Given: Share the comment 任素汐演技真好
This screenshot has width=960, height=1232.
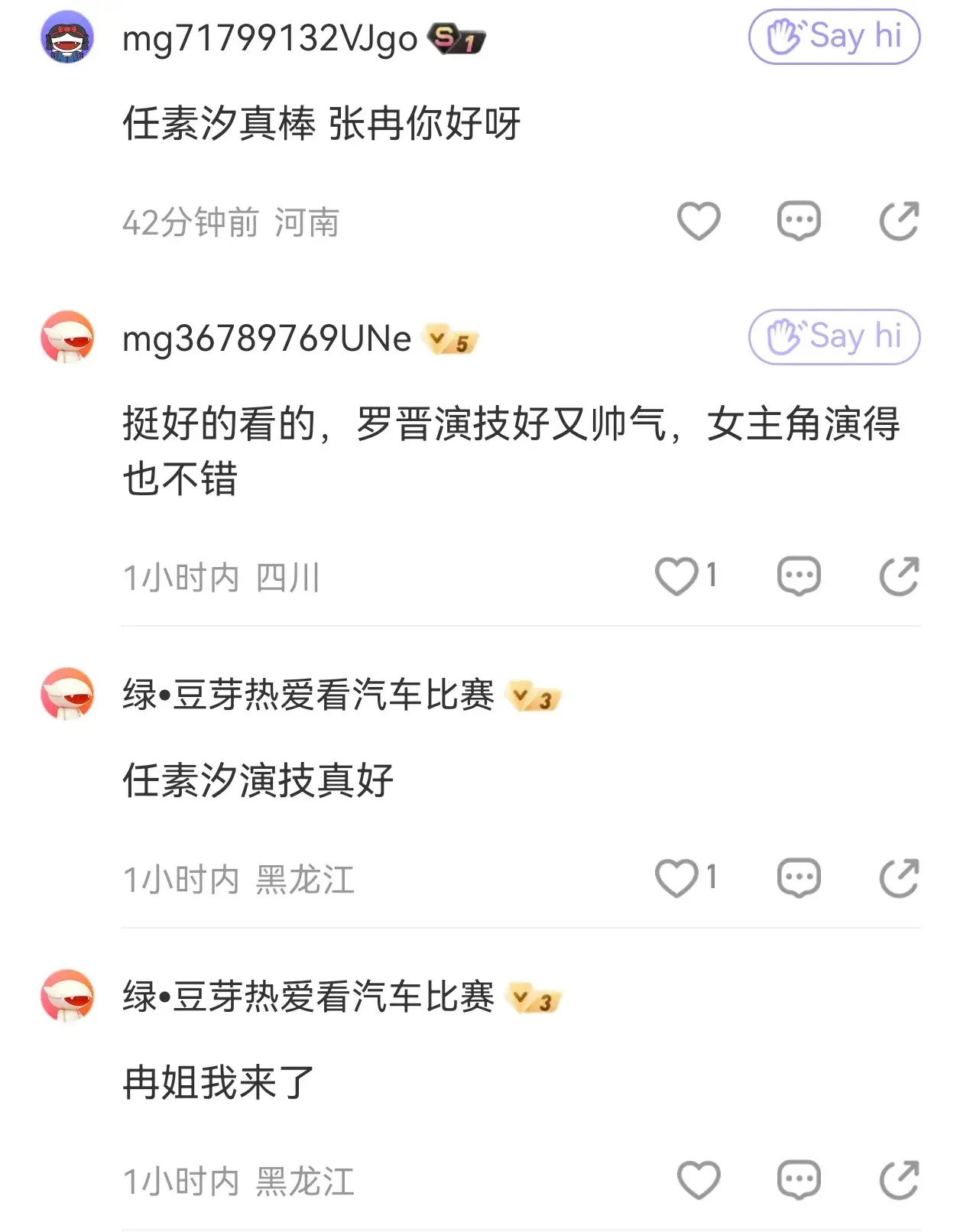Looking at the screenshot, I should coord(899,878).
